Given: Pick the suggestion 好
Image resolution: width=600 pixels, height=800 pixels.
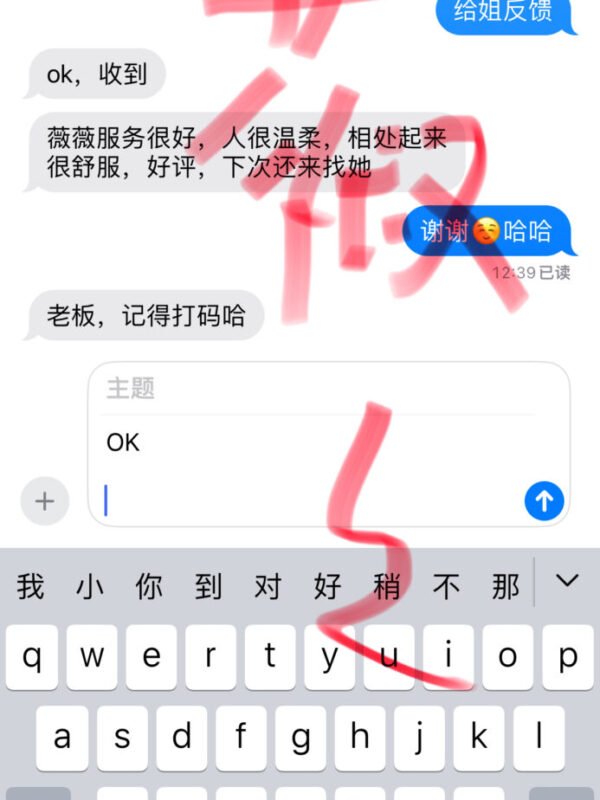Looking at the screenshot, I should (327, 586).
